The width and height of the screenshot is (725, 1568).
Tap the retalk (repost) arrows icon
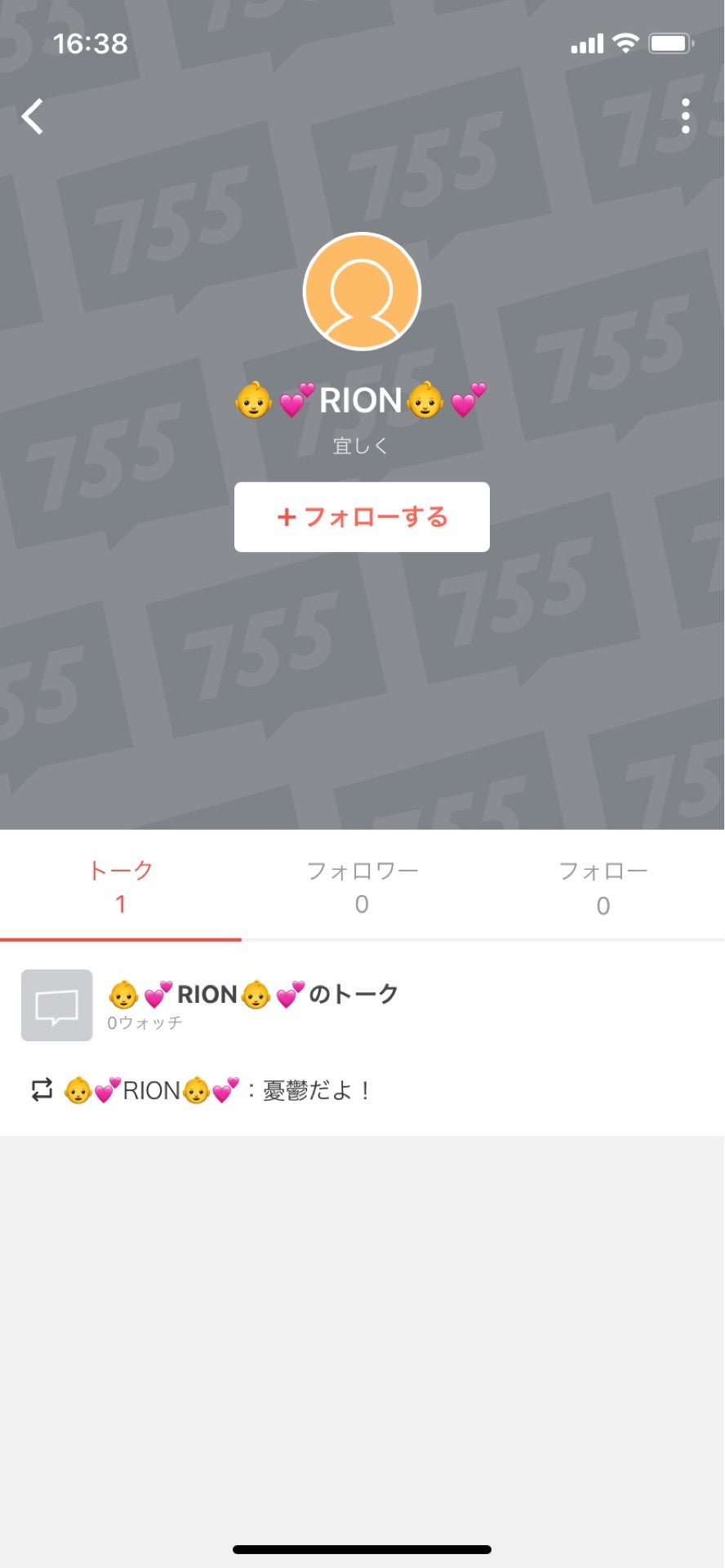(41, 1088)
